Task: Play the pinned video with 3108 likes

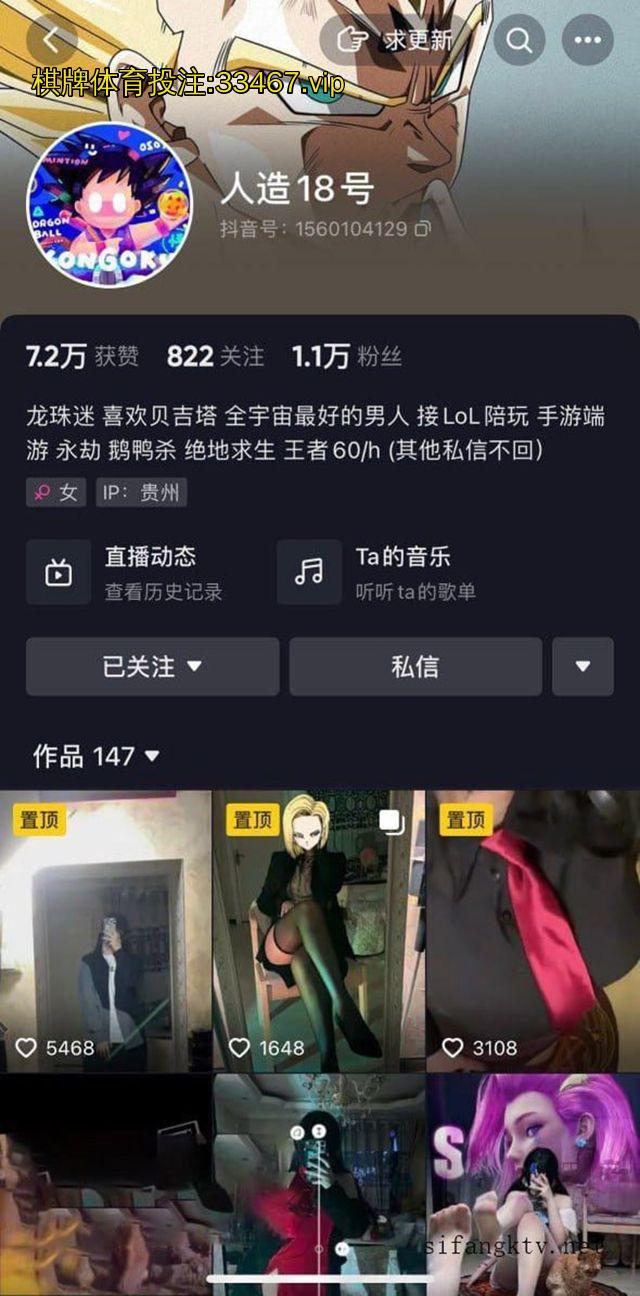Action: pyautogui.click(x=533, y=930)
